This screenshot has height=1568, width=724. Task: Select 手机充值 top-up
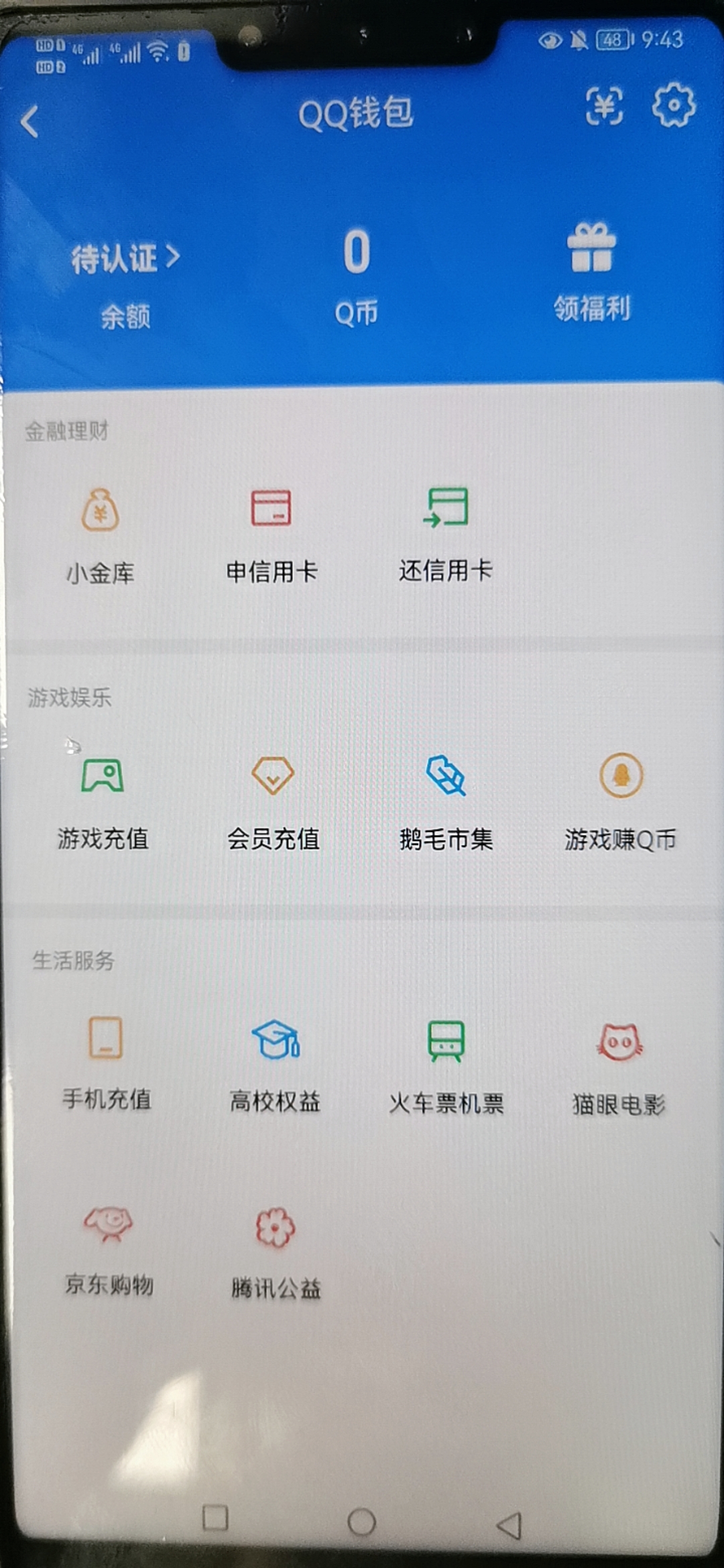click(x=106, y=1063)
